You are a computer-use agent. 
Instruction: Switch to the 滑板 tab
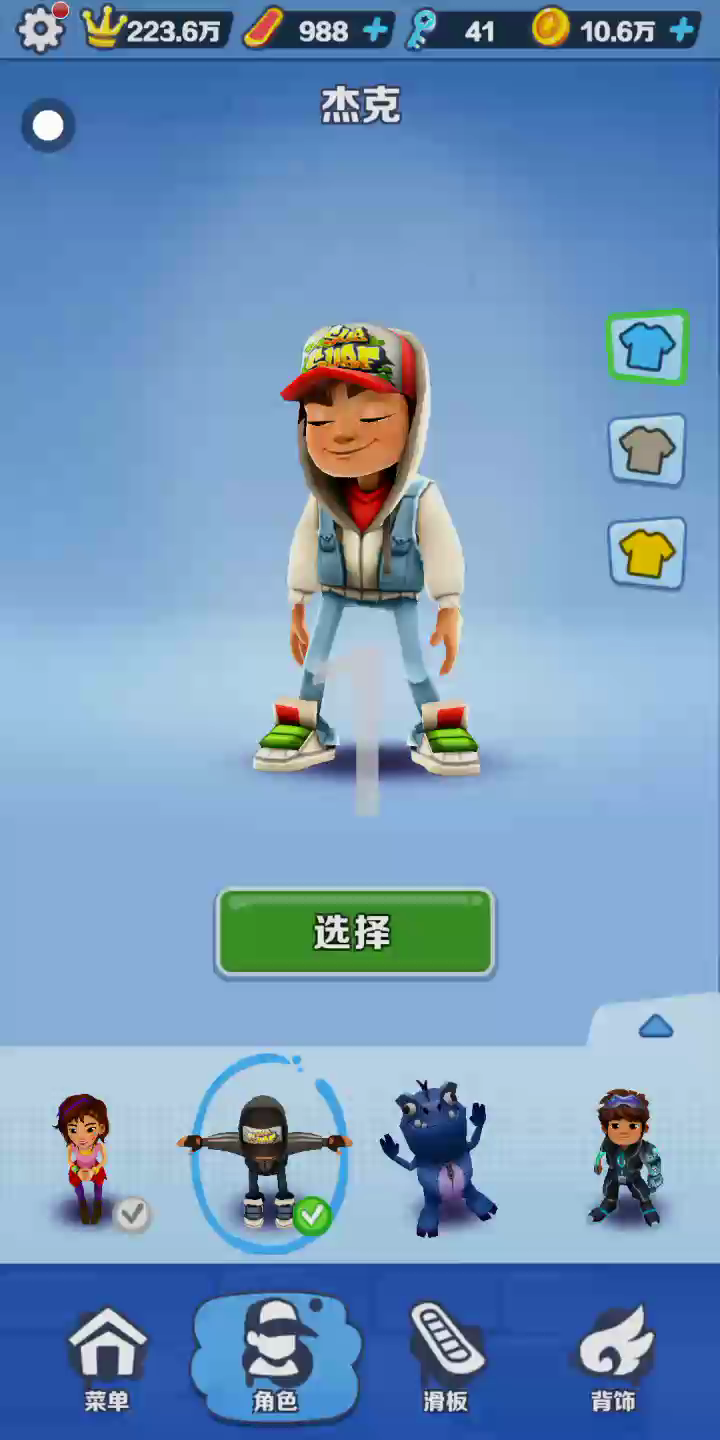tap(445, 1358)
